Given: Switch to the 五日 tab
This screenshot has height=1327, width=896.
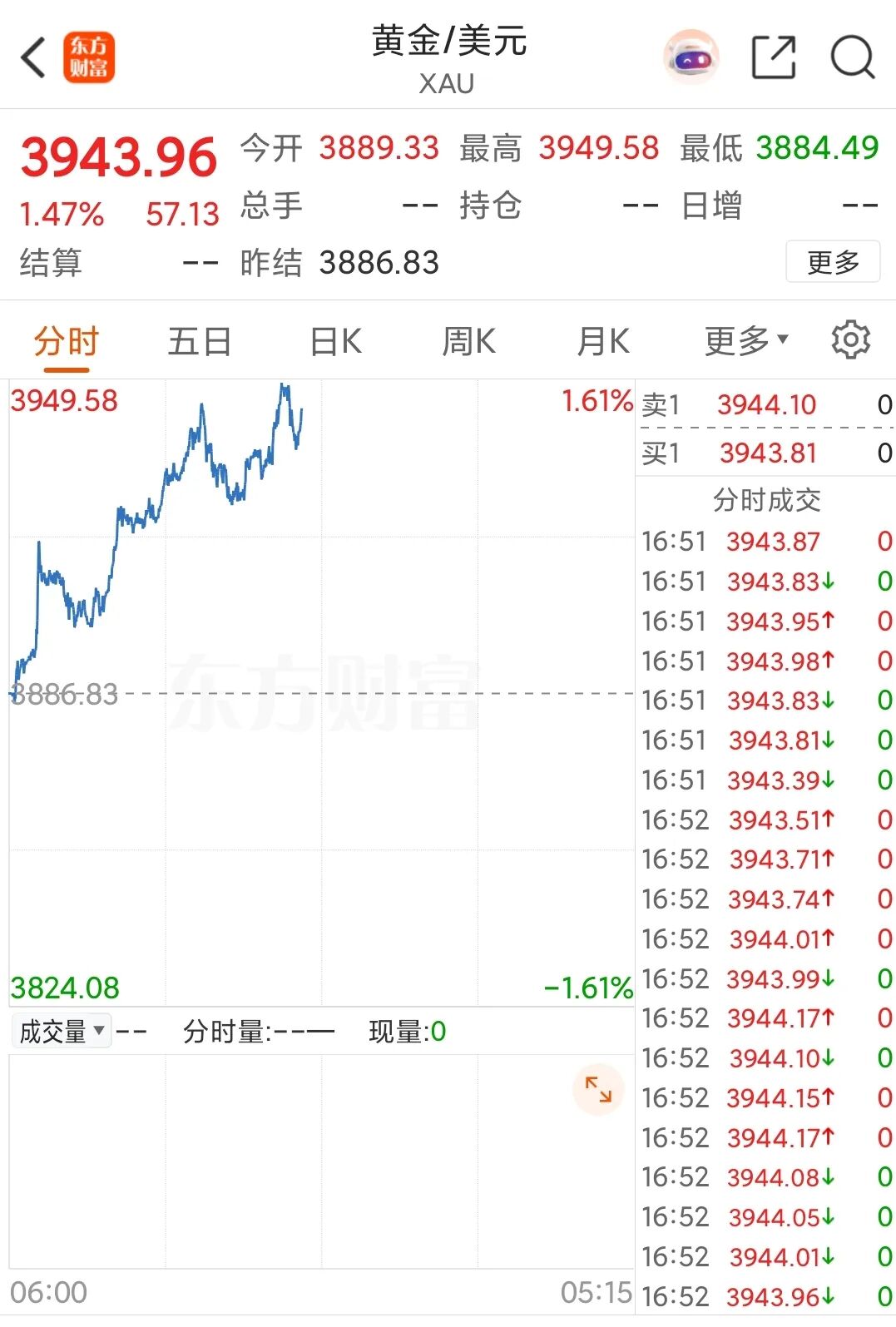Looking at the screenshot, I should point(200,342).
